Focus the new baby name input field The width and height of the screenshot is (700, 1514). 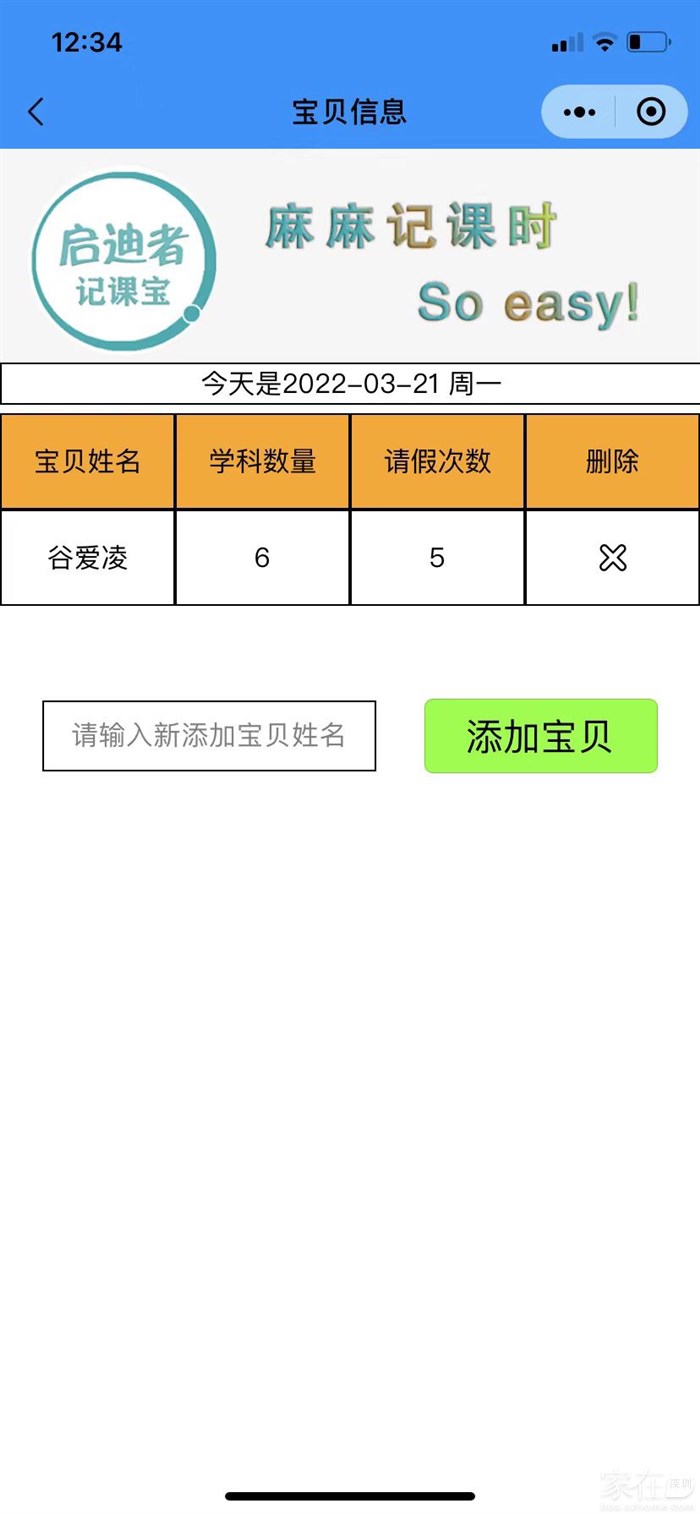[x=209, y=736]
